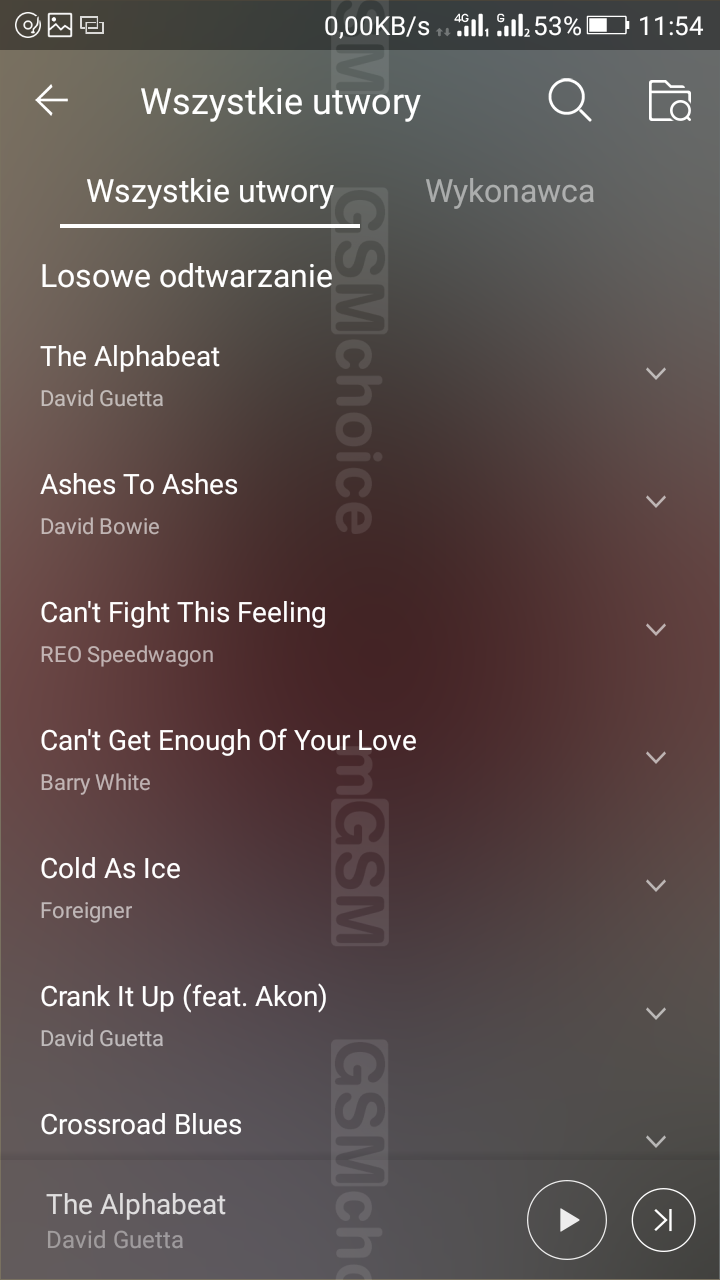720x1280 pixels.
Task: Open the search magnifier icon
Action: (x=569, y=101)
